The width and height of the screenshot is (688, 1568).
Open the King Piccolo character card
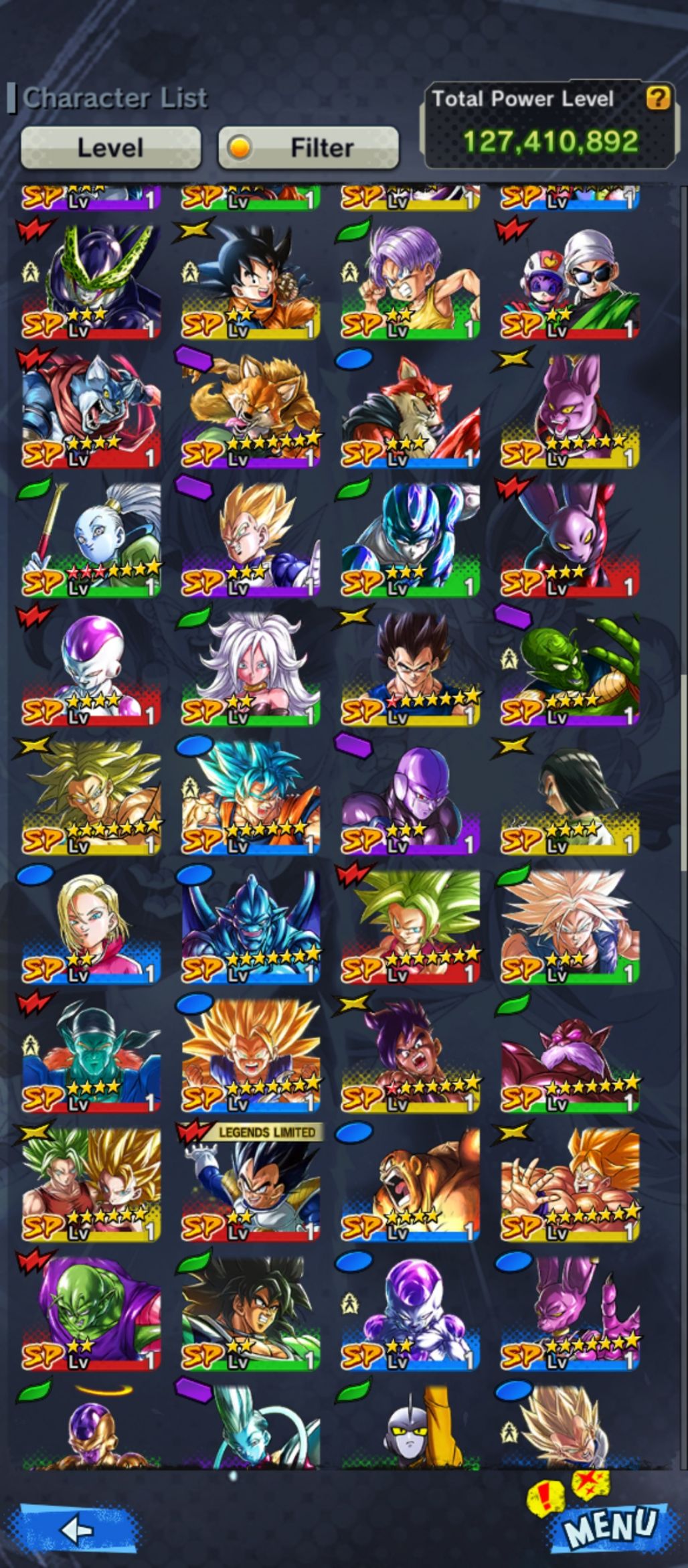[570, 668]
